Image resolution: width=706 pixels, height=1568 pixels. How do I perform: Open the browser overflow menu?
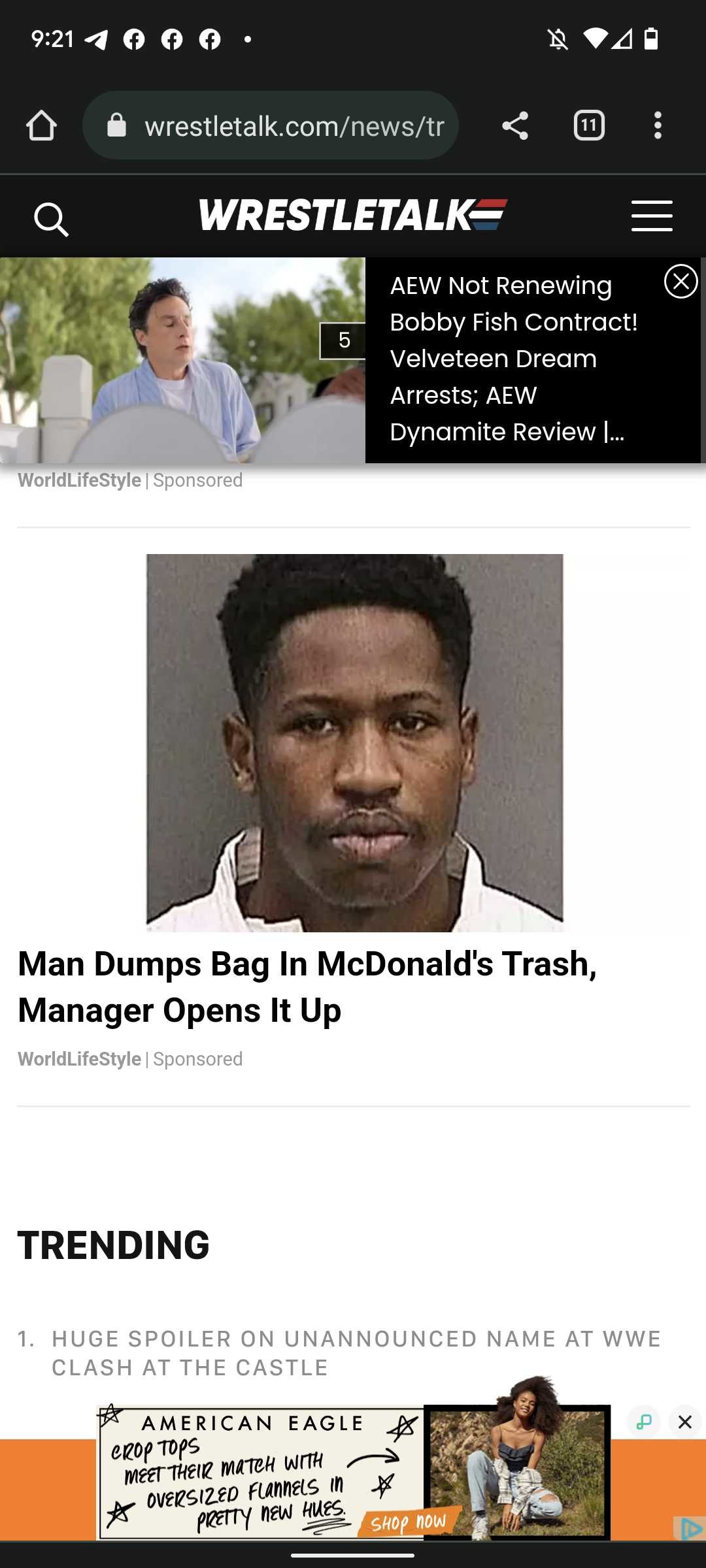(x=658, y=125)
